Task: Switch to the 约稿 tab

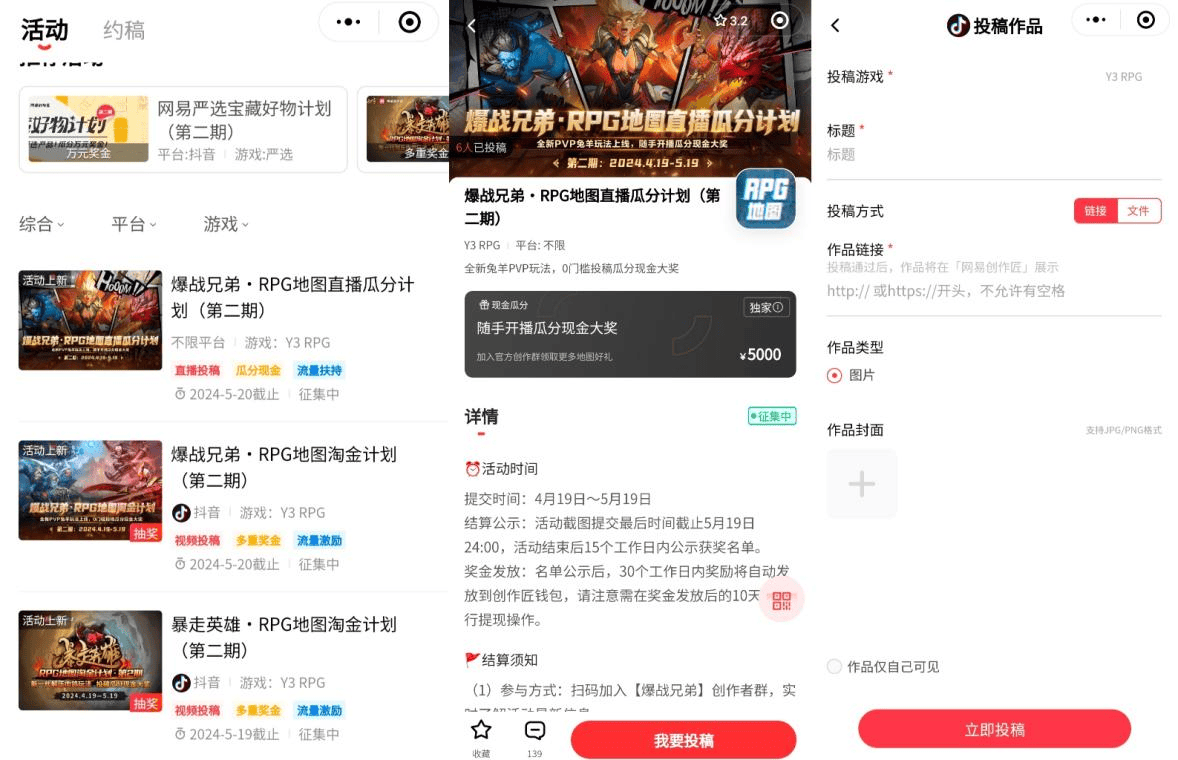Action: 124,30
